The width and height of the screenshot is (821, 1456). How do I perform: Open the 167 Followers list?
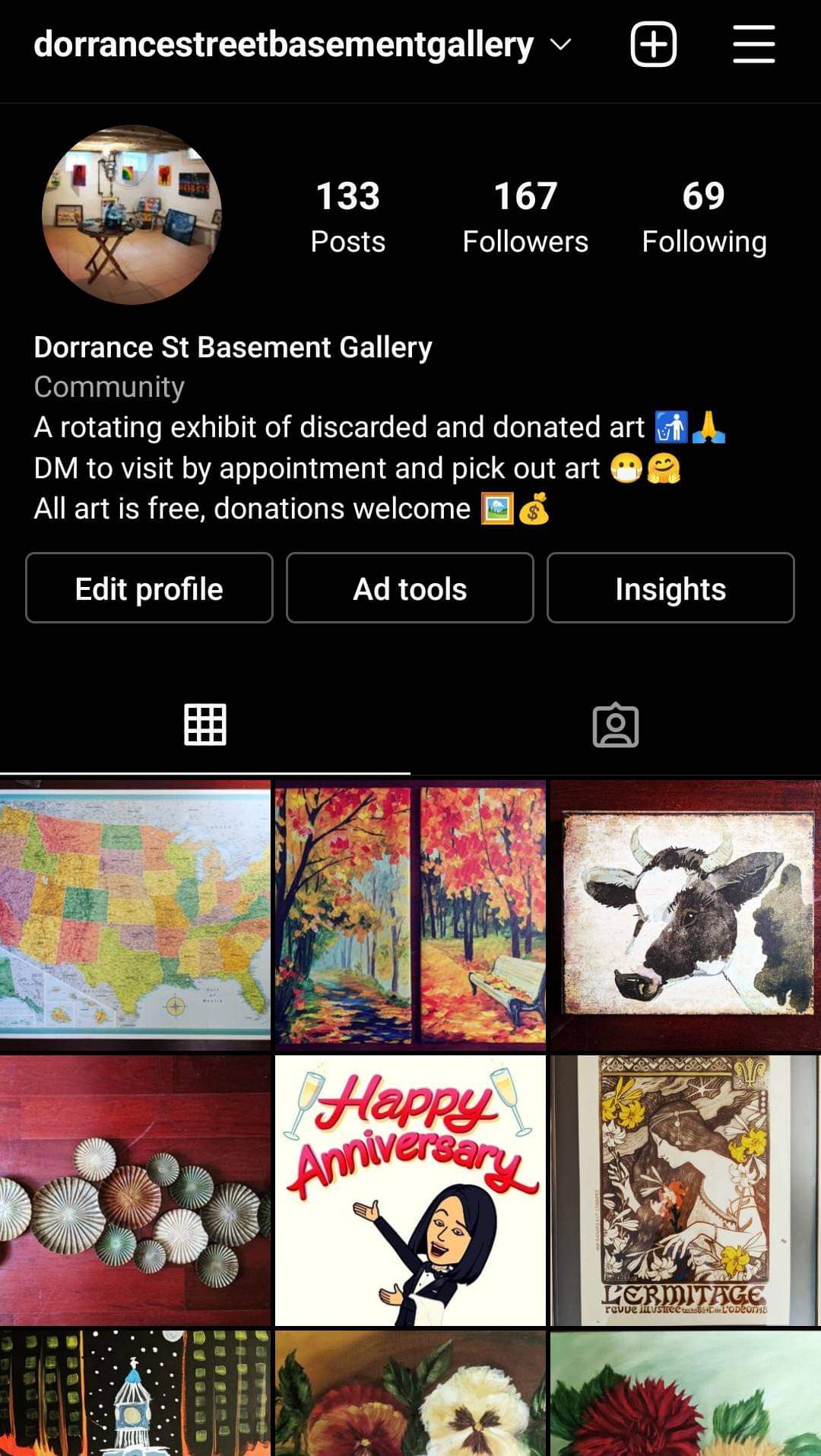525,217
